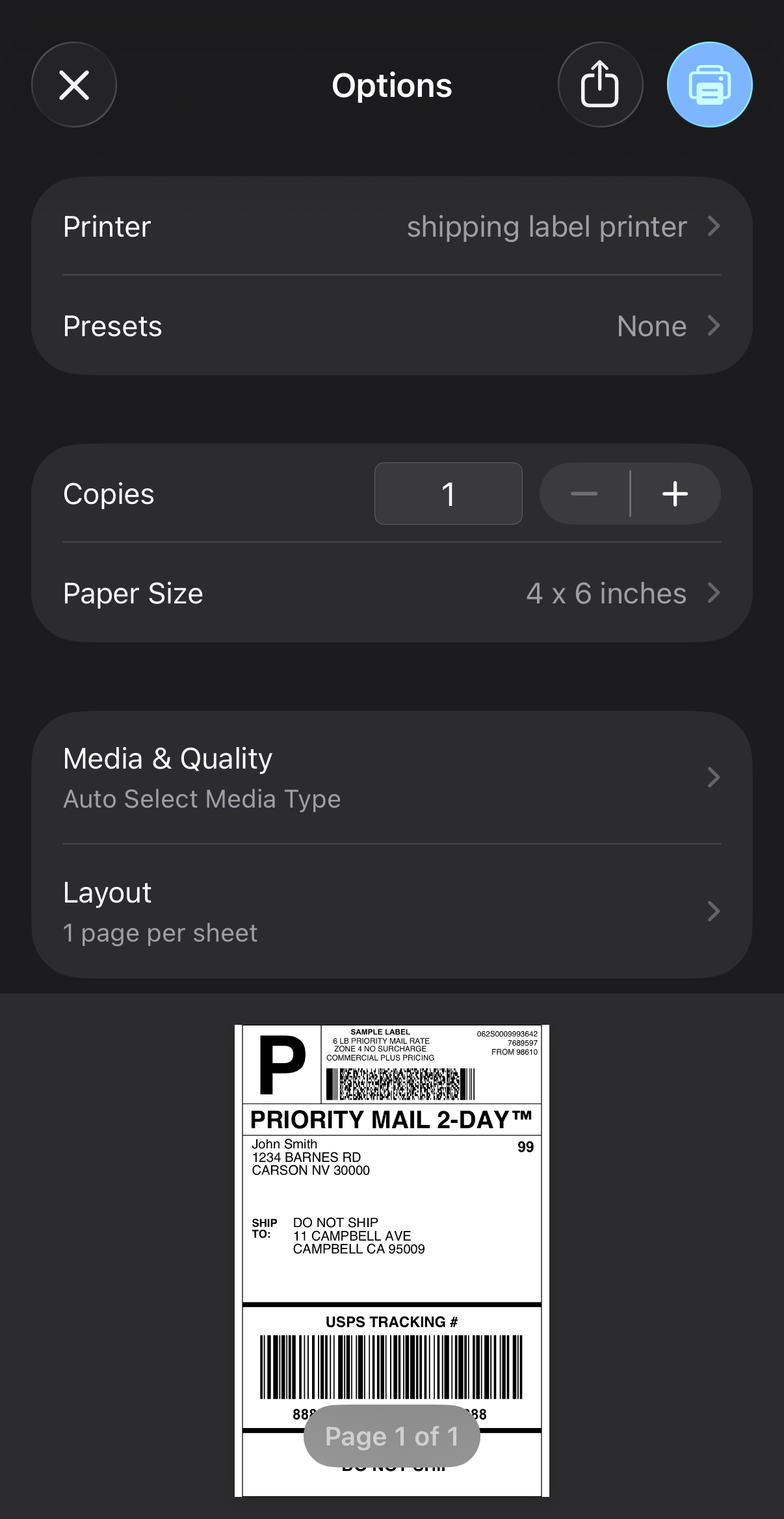Open the Presets row
The height and width of the screenshot is (1519, 784).
[x=391, y=326]
